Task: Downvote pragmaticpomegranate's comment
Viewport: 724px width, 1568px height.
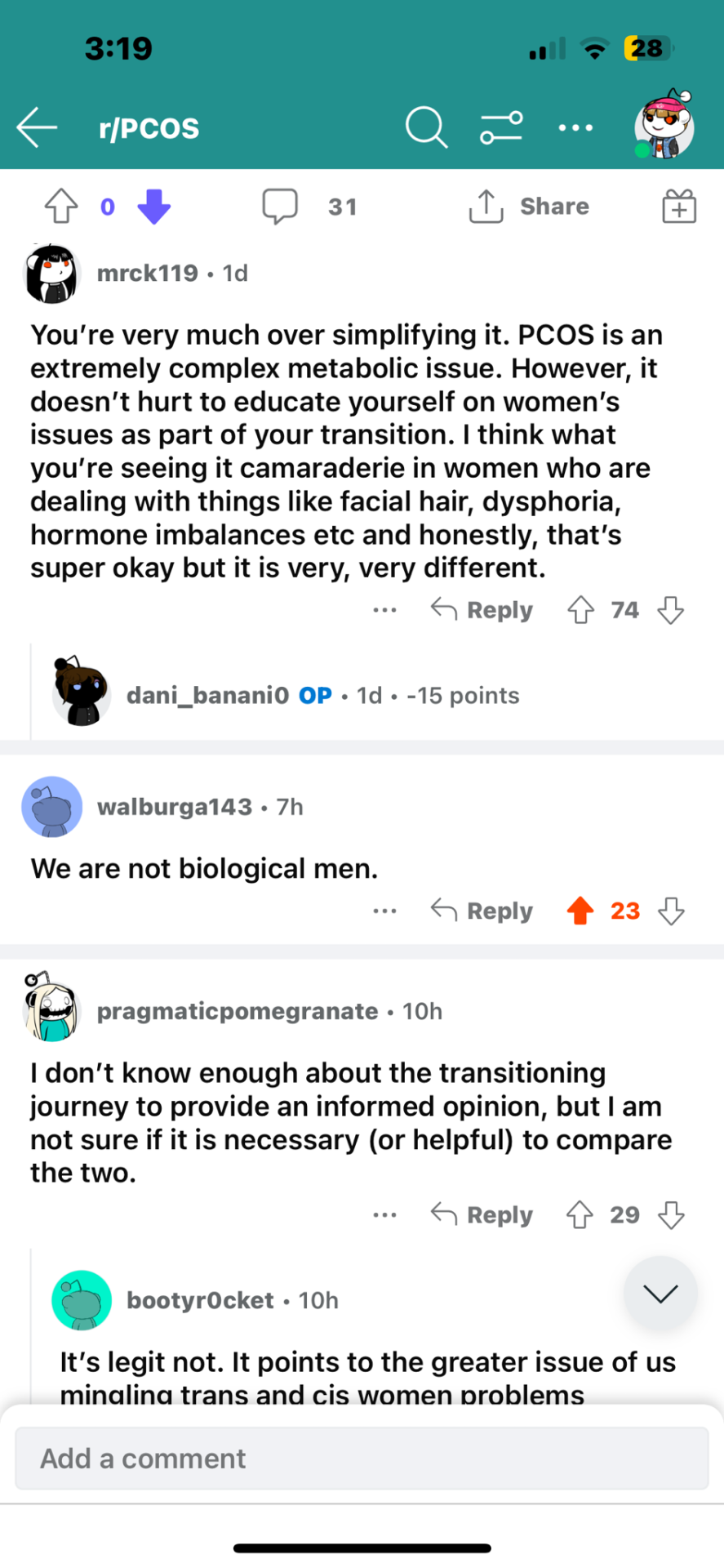Action: pos(671,1215)
